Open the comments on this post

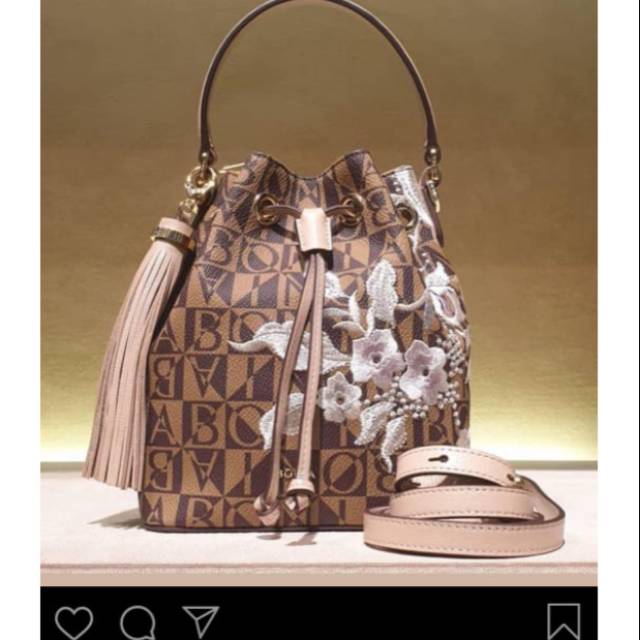pos(138,622)
